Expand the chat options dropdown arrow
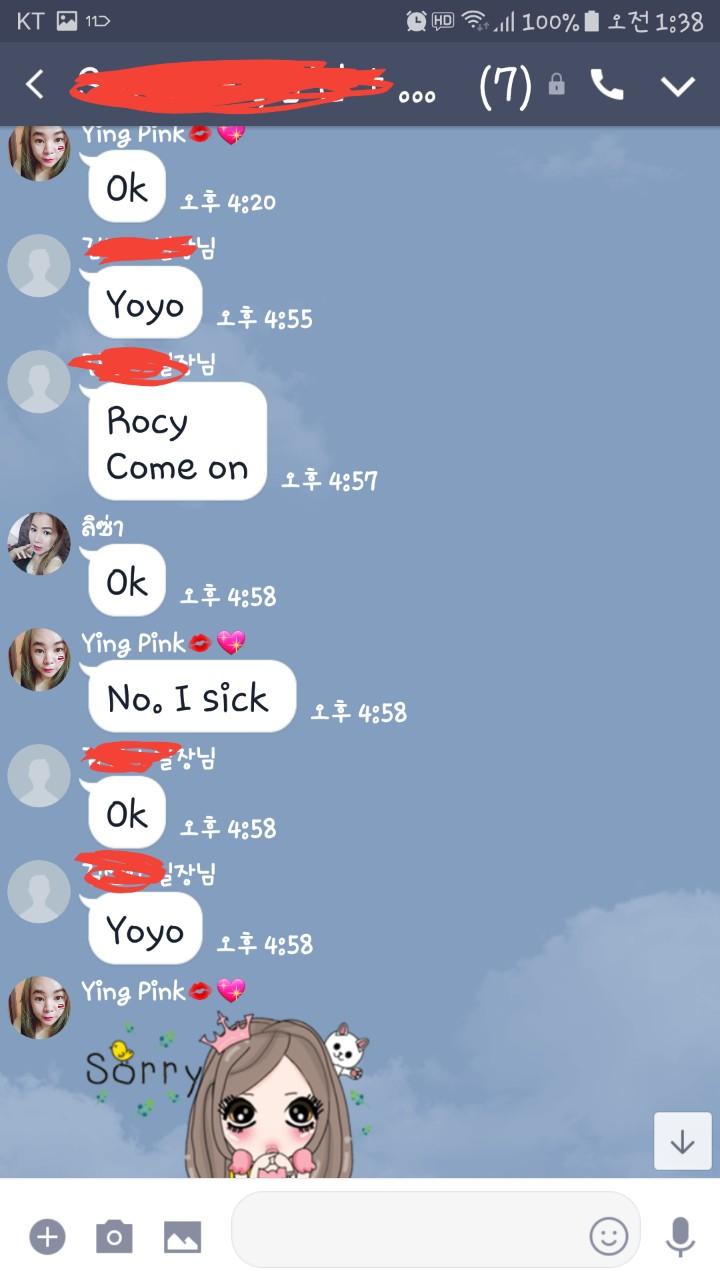Viewport: 720px width, 1280px height. pyautogui.click(x=677, y=86)
